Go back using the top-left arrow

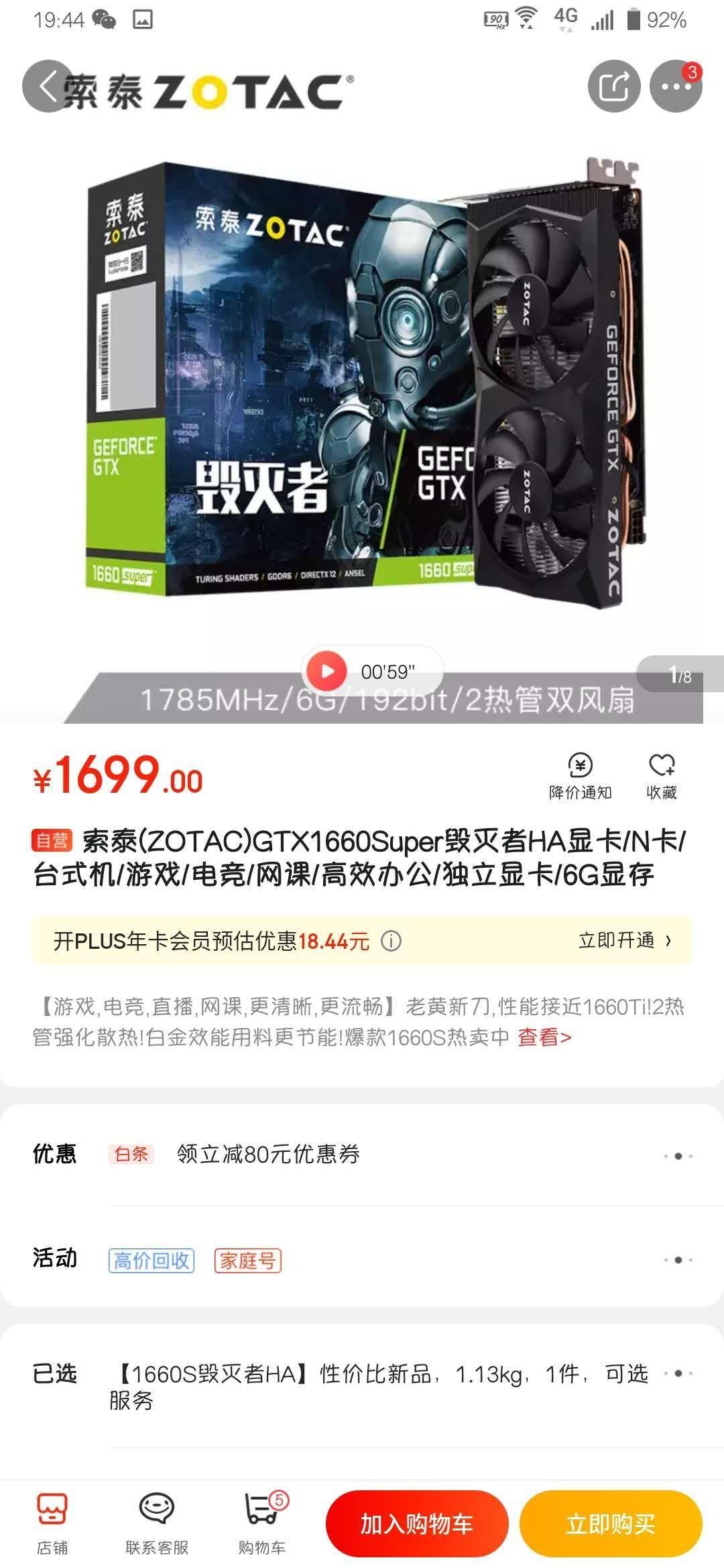pyautogui.click(x=48, y=86)
